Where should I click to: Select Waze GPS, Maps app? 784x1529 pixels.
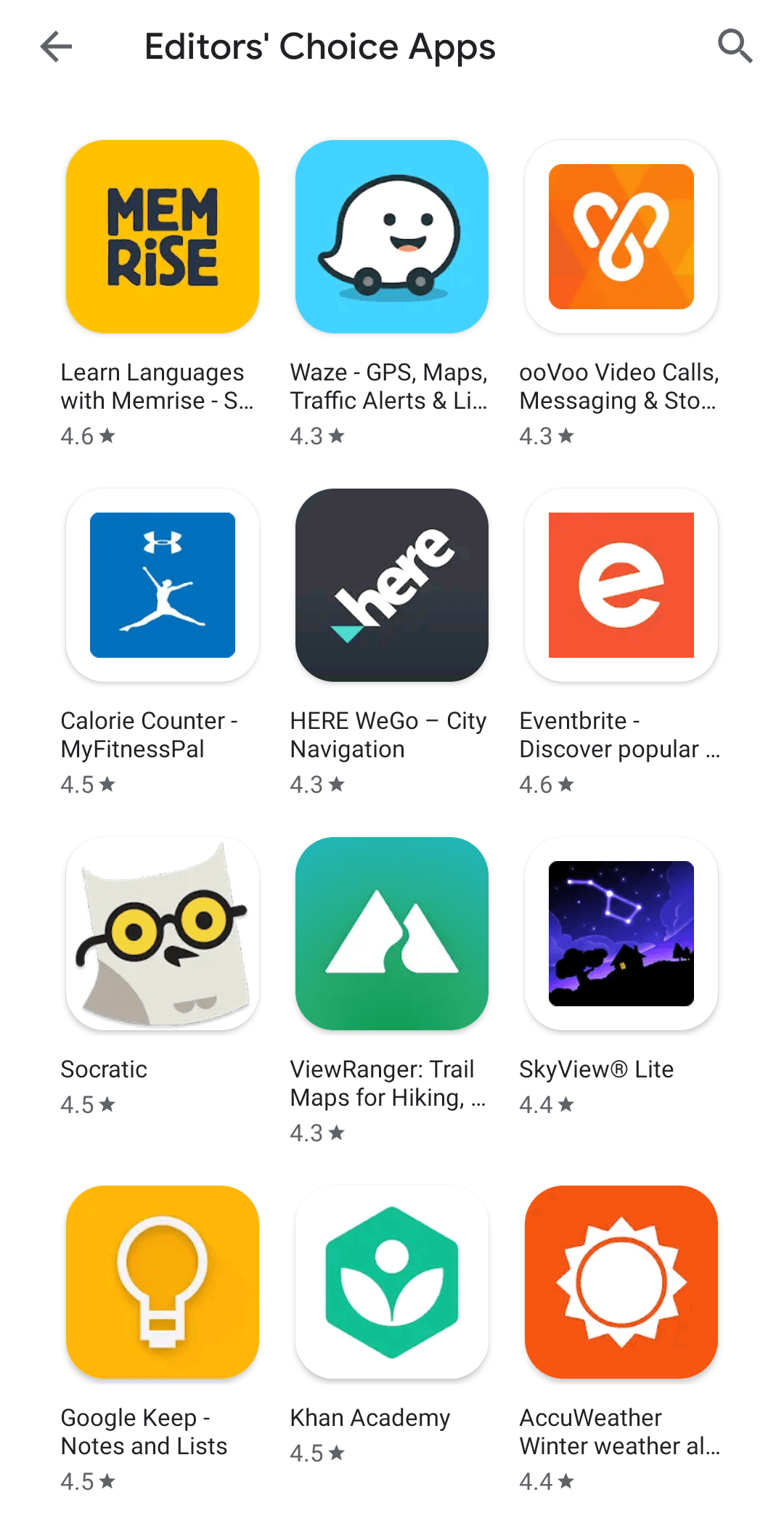click(392, 237)
